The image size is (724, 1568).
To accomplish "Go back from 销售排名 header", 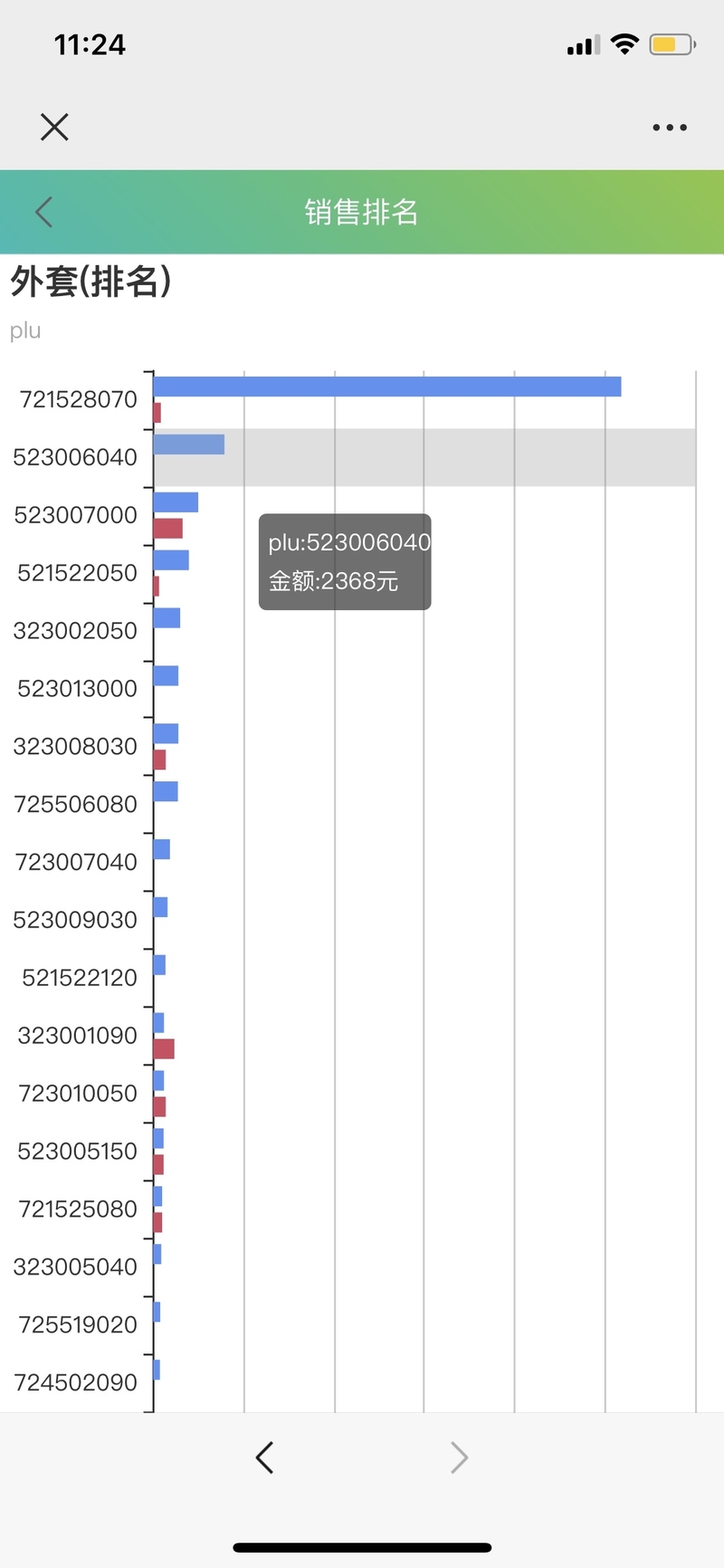I will coord(43,212).
